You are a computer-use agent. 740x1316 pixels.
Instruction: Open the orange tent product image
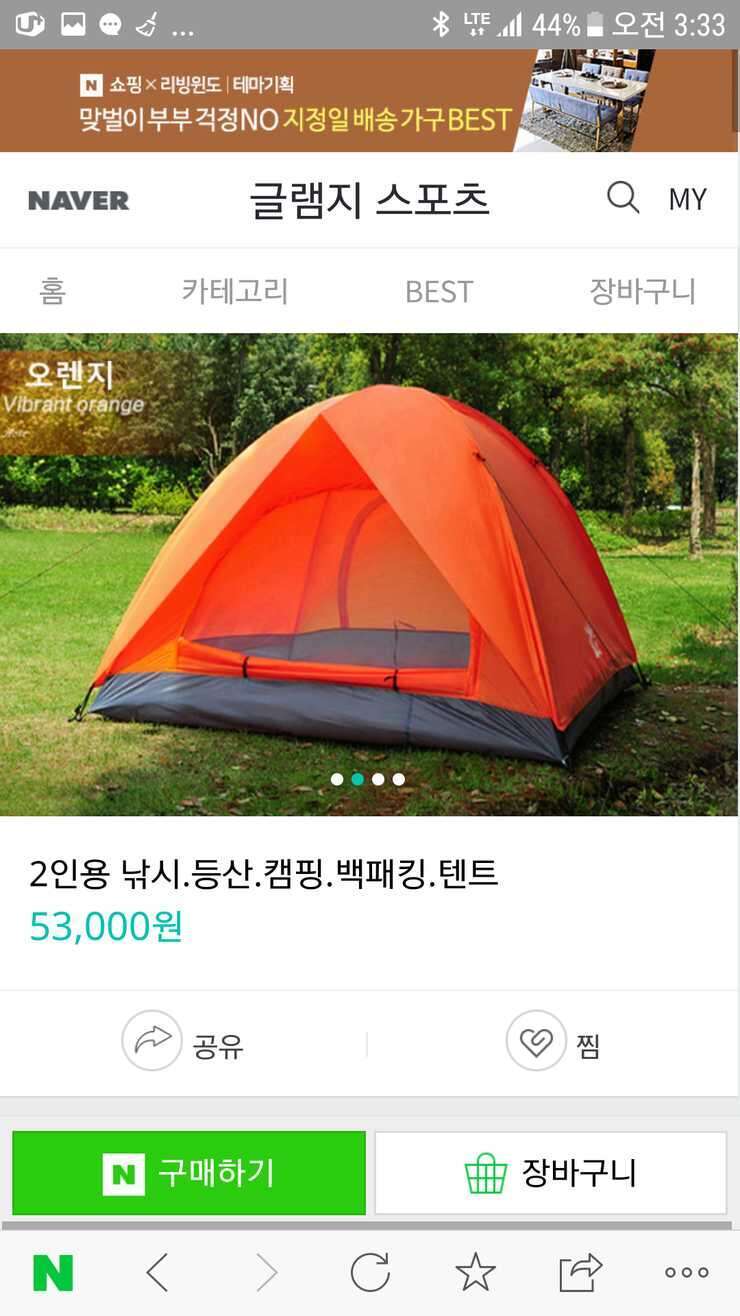369,574
